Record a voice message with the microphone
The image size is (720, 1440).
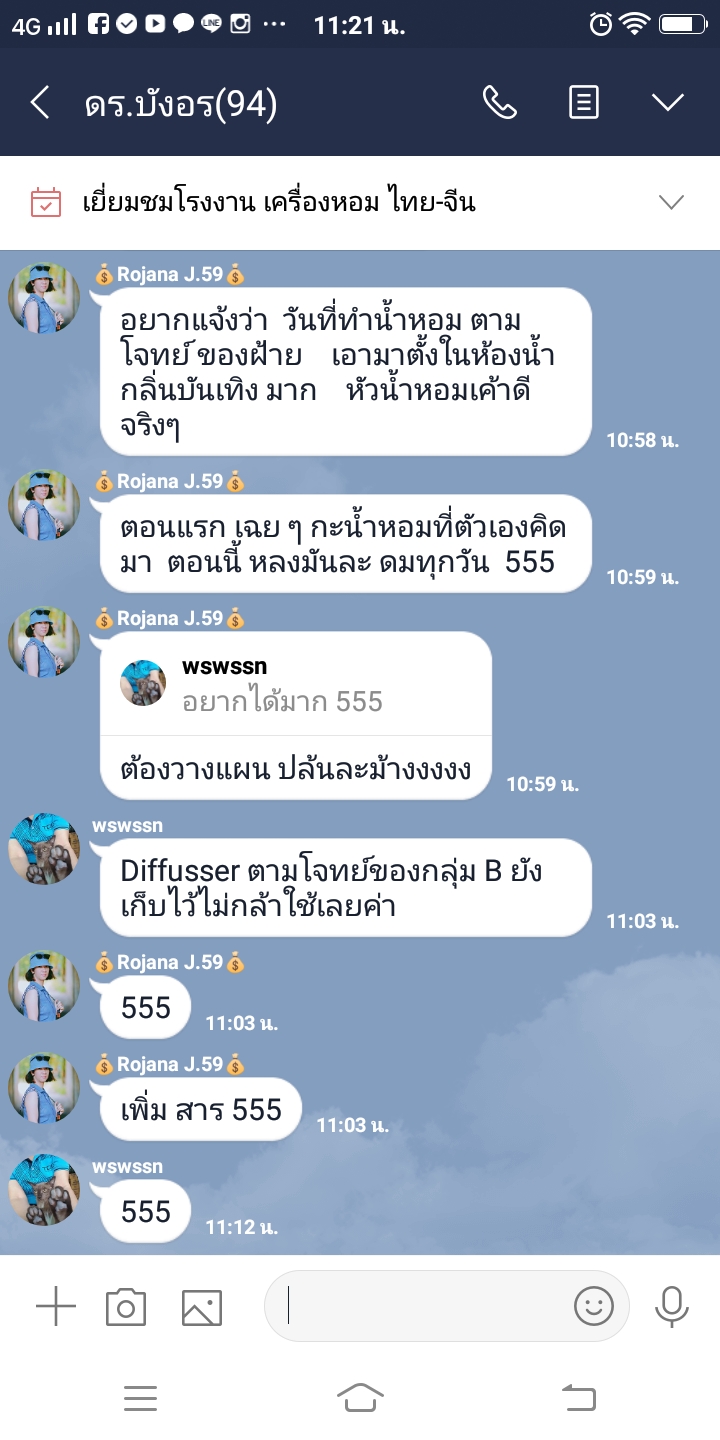pos(671,1306)
